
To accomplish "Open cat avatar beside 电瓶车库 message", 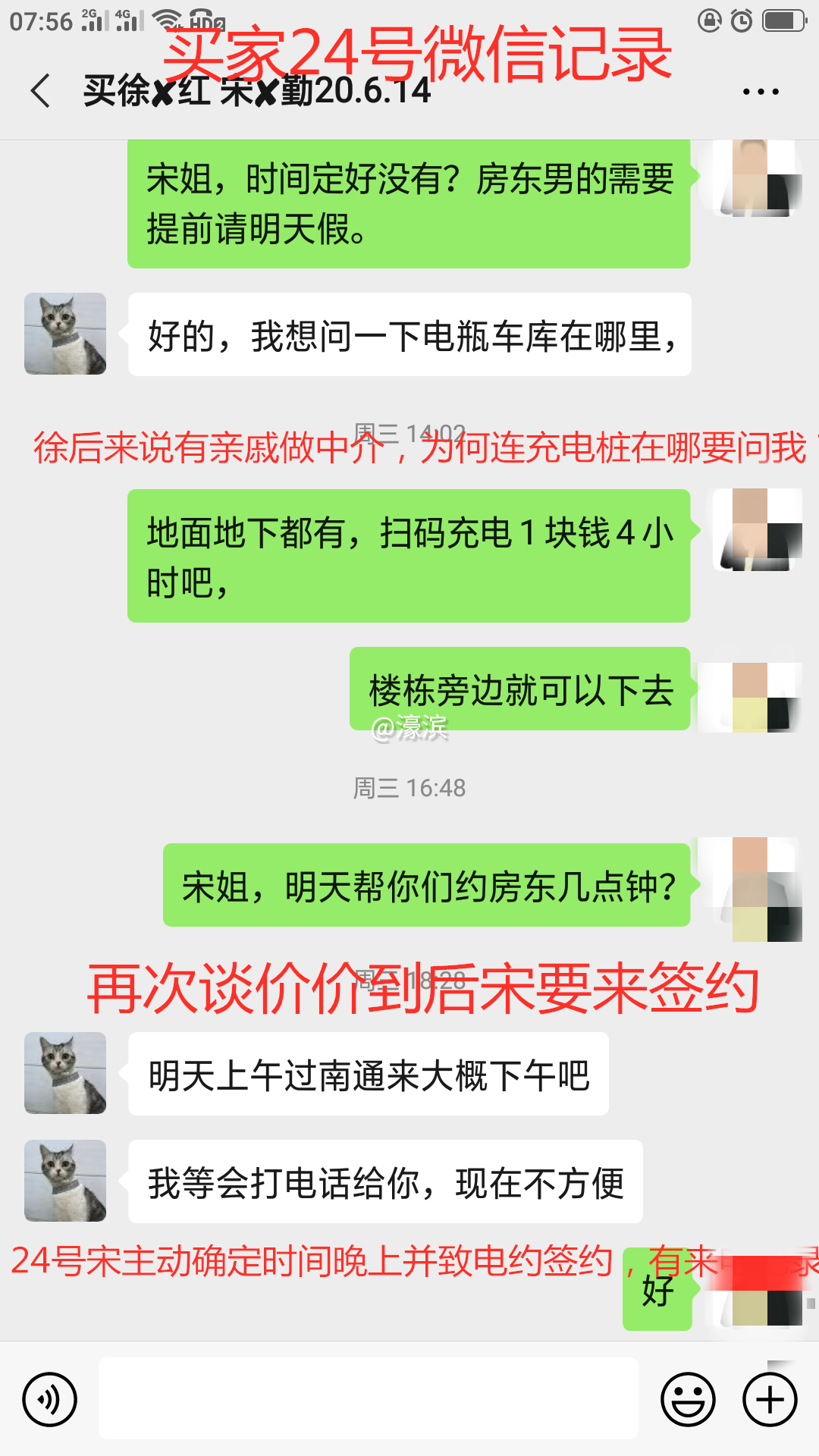I will point(65,334).
